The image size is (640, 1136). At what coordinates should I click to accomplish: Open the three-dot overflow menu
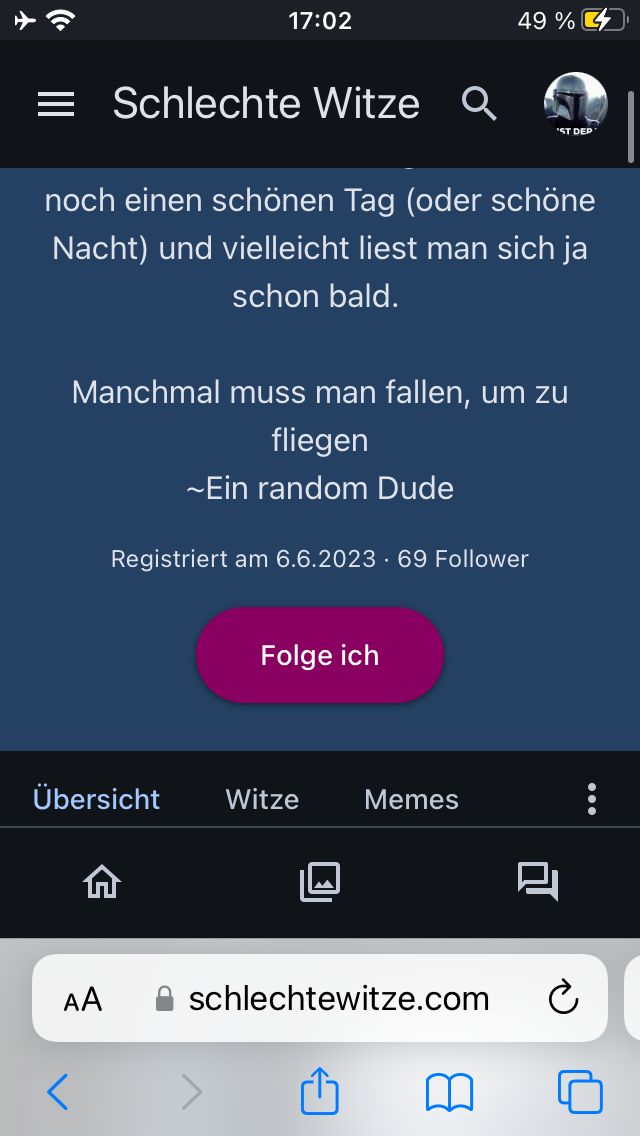tap(592, 799)
